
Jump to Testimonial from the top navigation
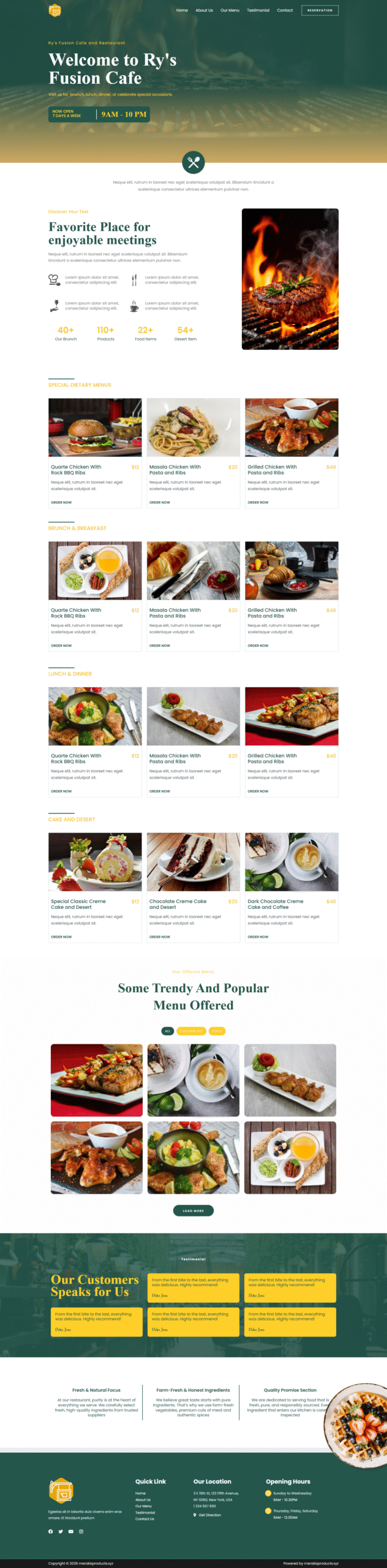click(x=258, y=10)
